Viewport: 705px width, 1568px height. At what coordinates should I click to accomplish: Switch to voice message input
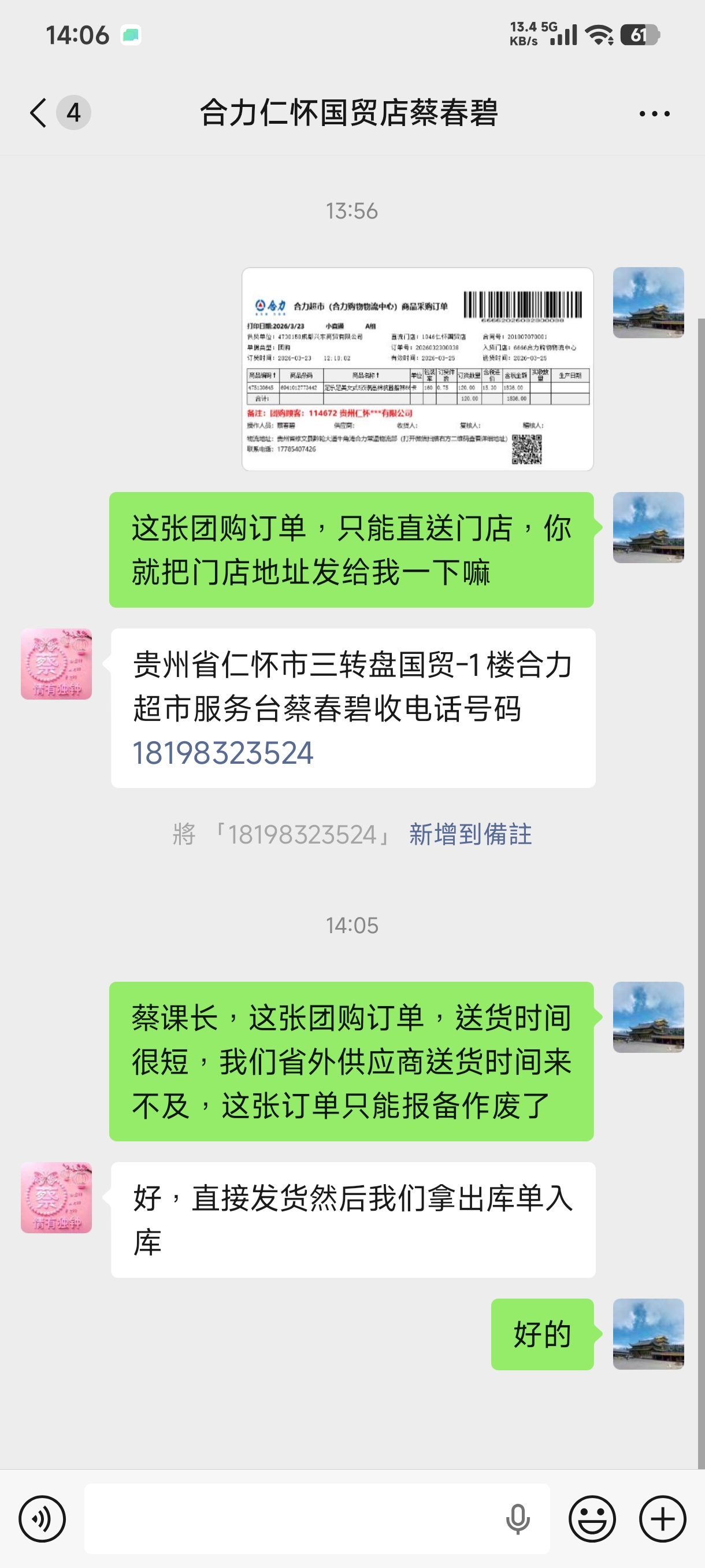(42, 1519)
